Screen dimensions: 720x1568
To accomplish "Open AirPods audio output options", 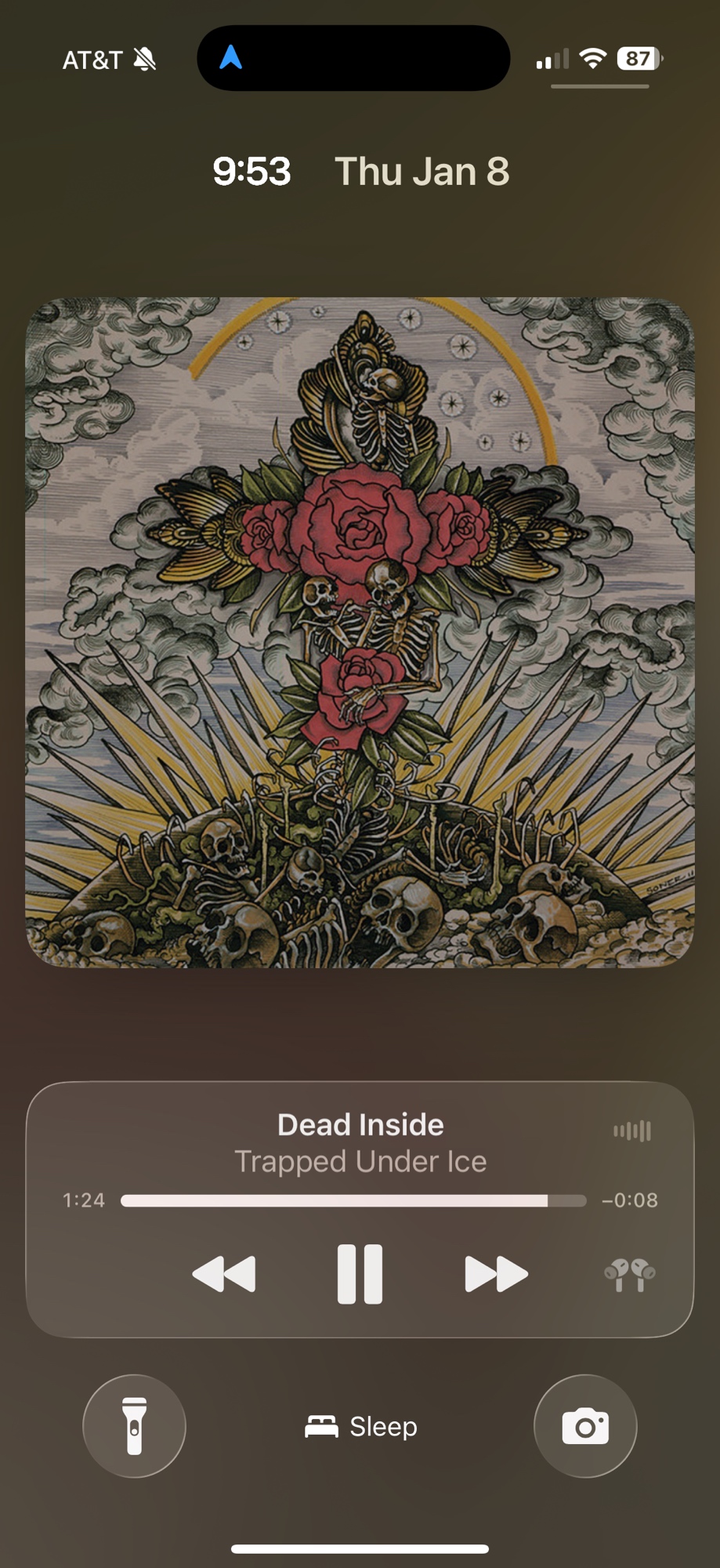I will pos(630,1275).
